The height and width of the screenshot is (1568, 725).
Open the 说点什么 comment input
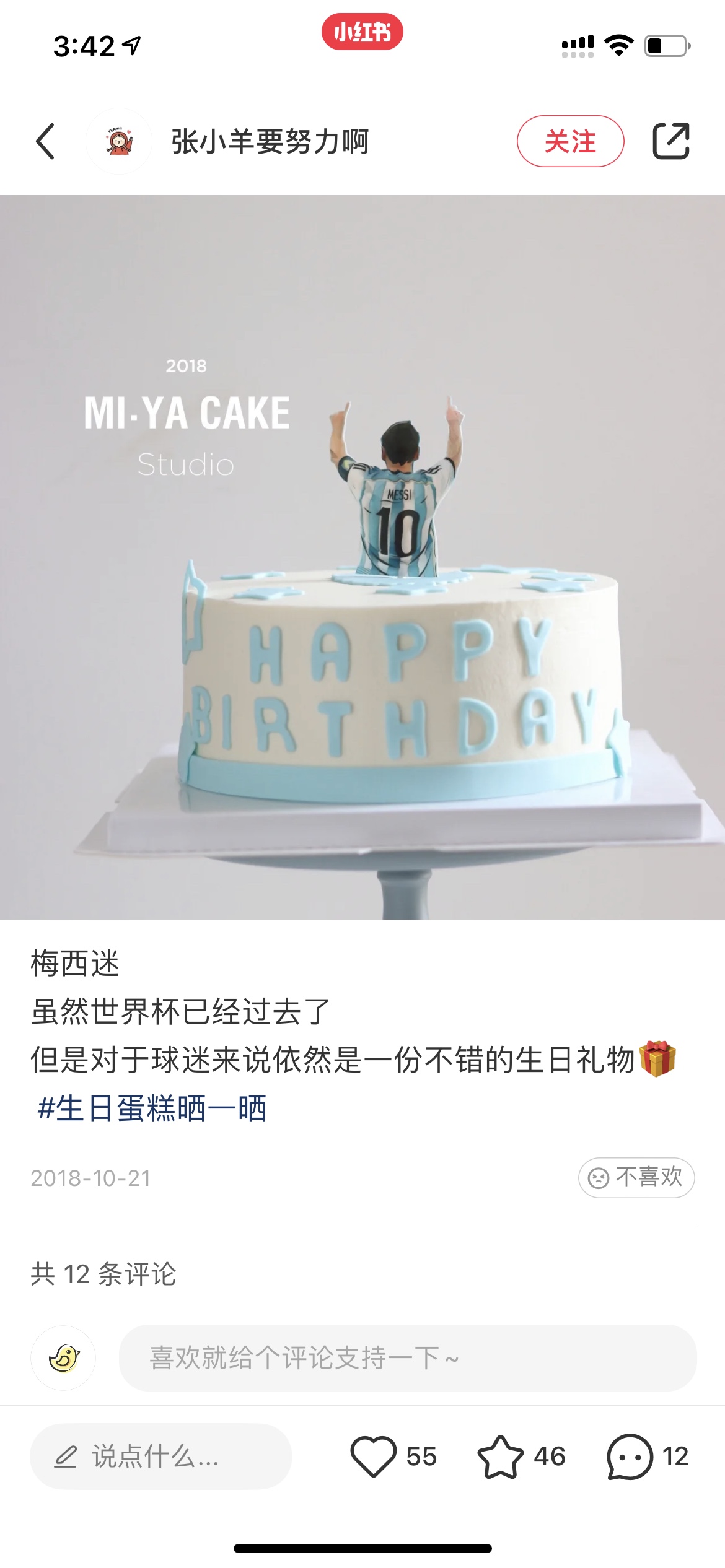[160, 1456]
